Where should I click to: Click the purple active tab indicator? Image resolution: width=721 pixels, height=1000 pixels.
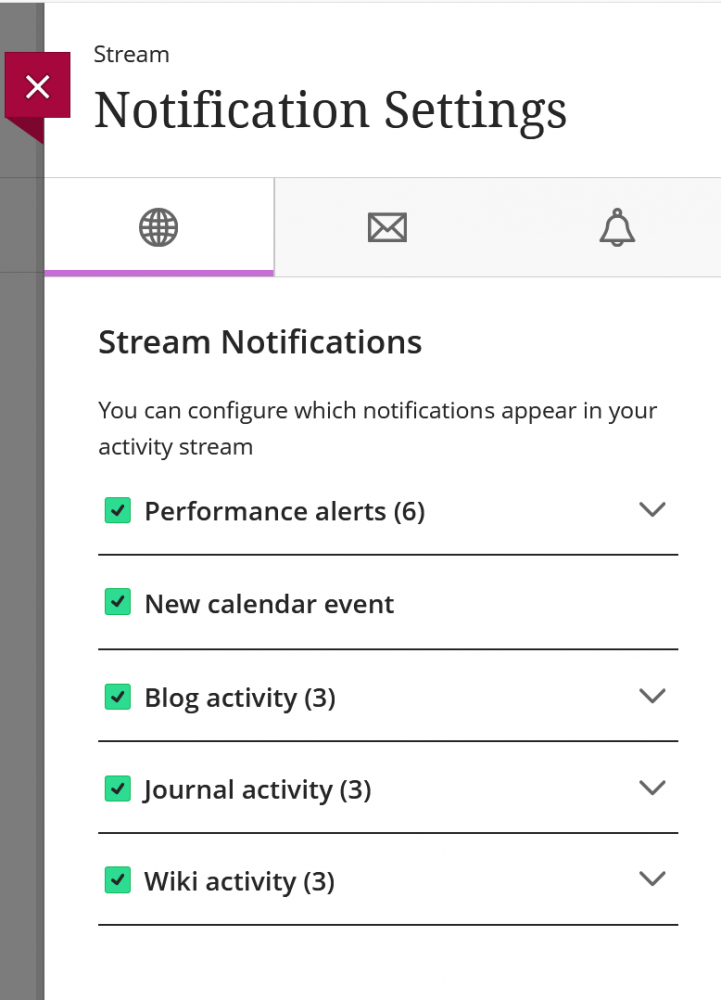[x=158, y=271]
